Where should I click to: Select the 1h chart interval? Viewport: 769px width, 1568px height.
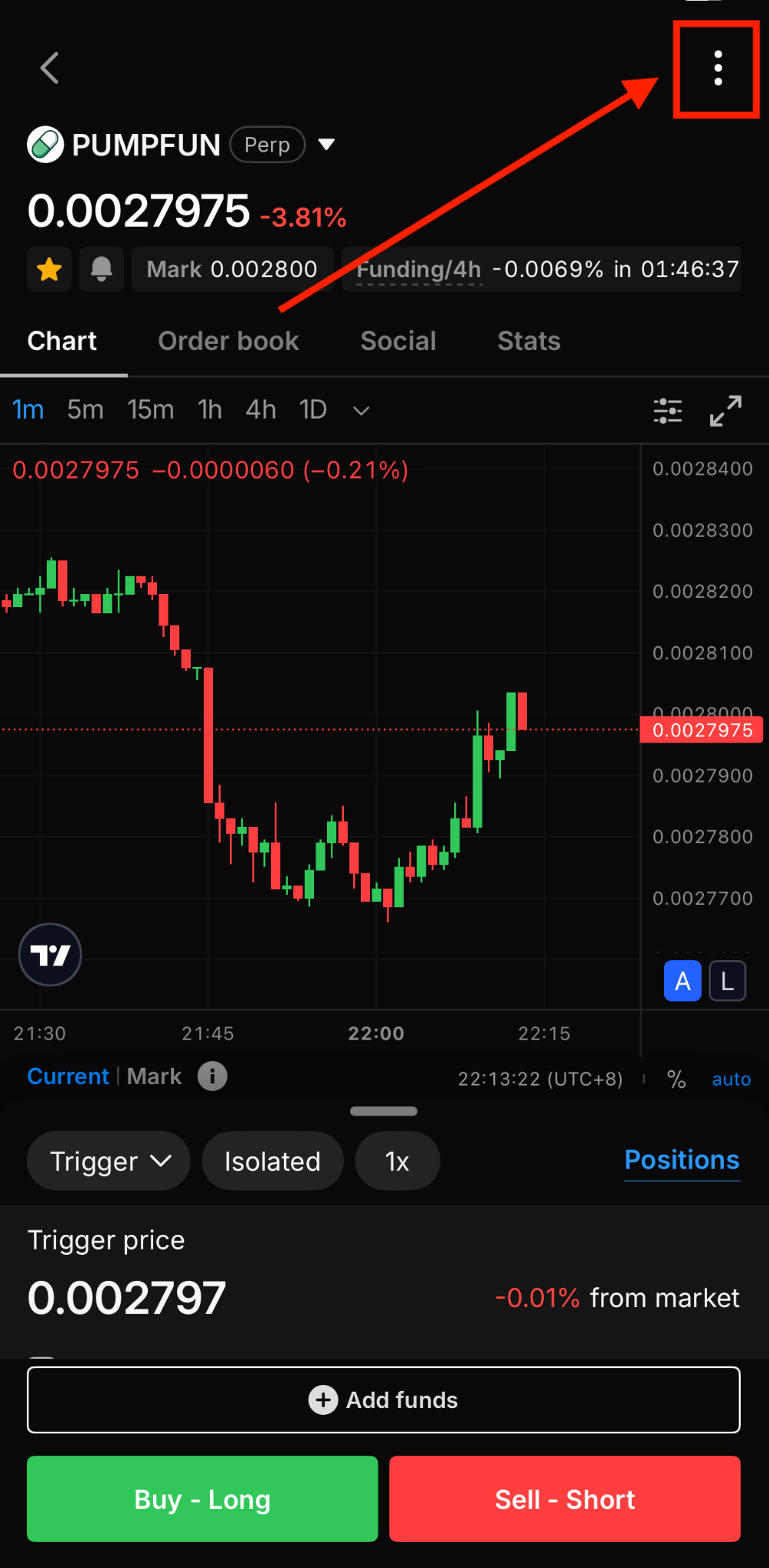(x=210, y=410)
